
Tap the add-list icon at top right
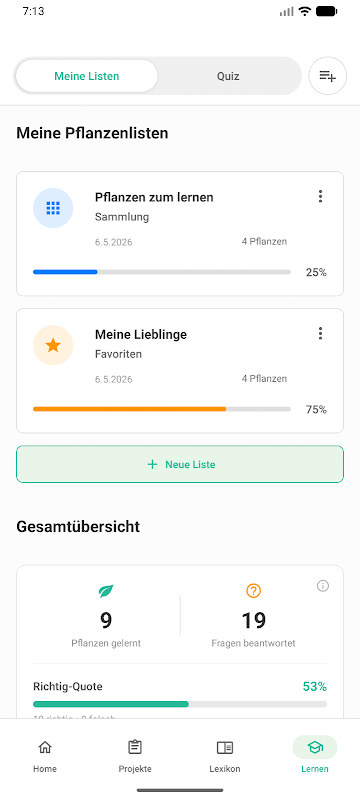pos(328,76)
